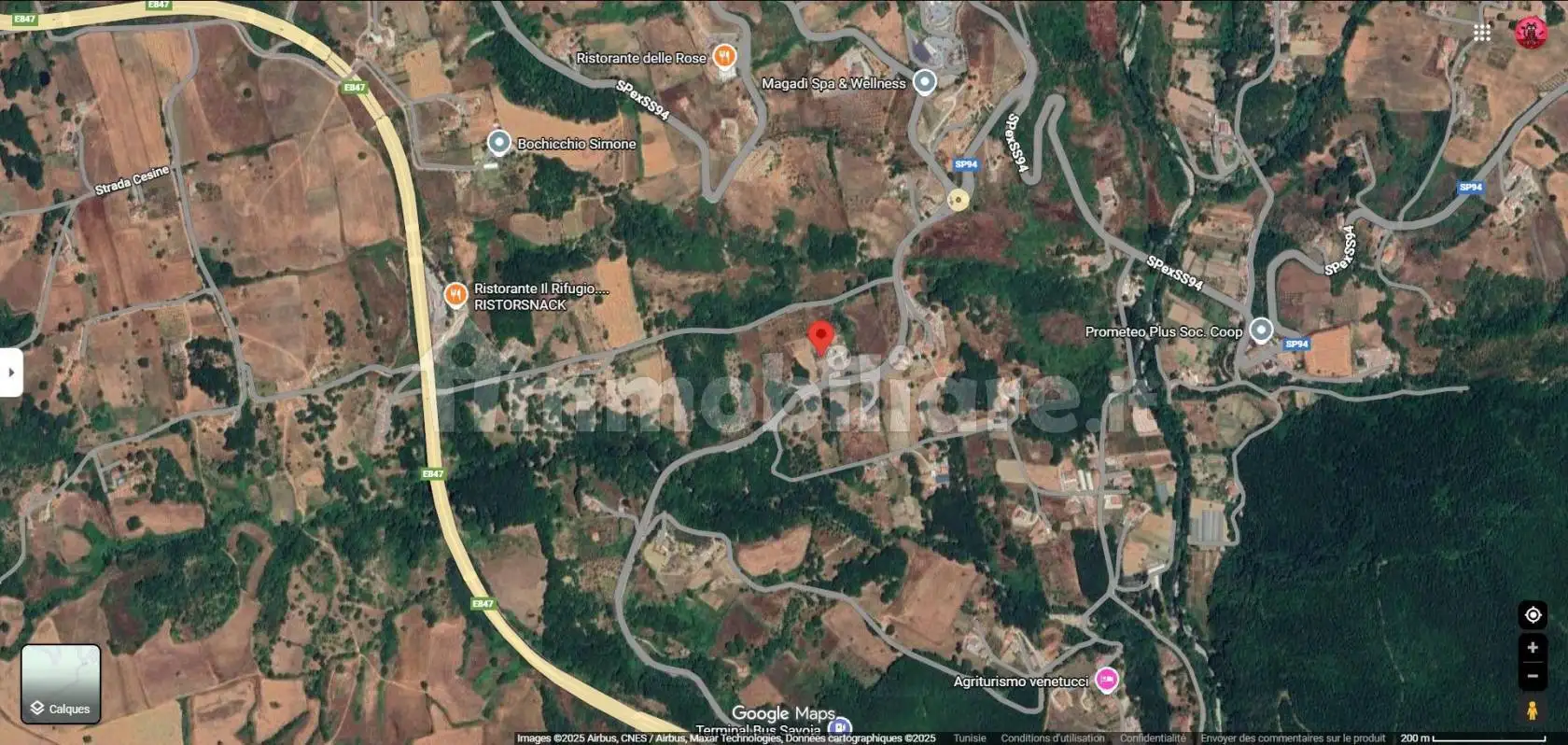The width and height of the screenshot is (1568, 745).
Task: Open Confidentialité link
Action: (x=1153, y=738)
